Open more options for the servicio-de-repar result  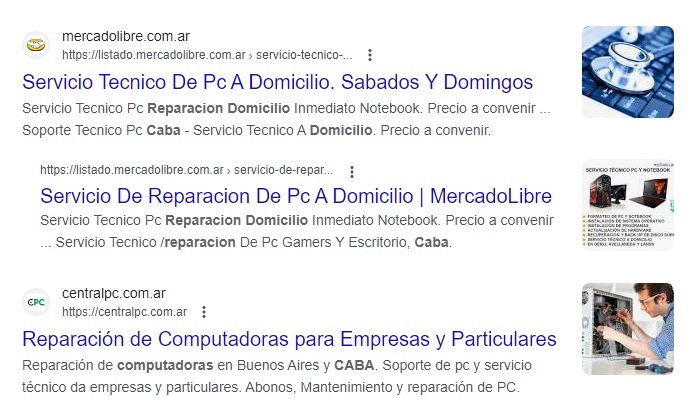(351, 171)
